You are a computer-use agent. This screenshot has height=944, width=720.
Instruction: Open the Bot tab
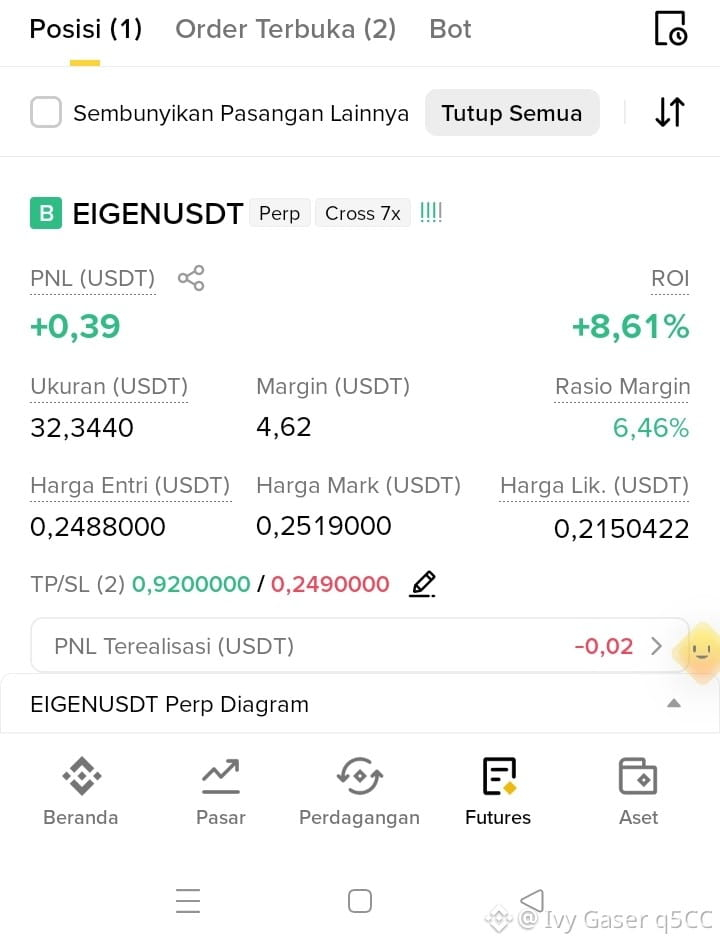coord(450,29)
